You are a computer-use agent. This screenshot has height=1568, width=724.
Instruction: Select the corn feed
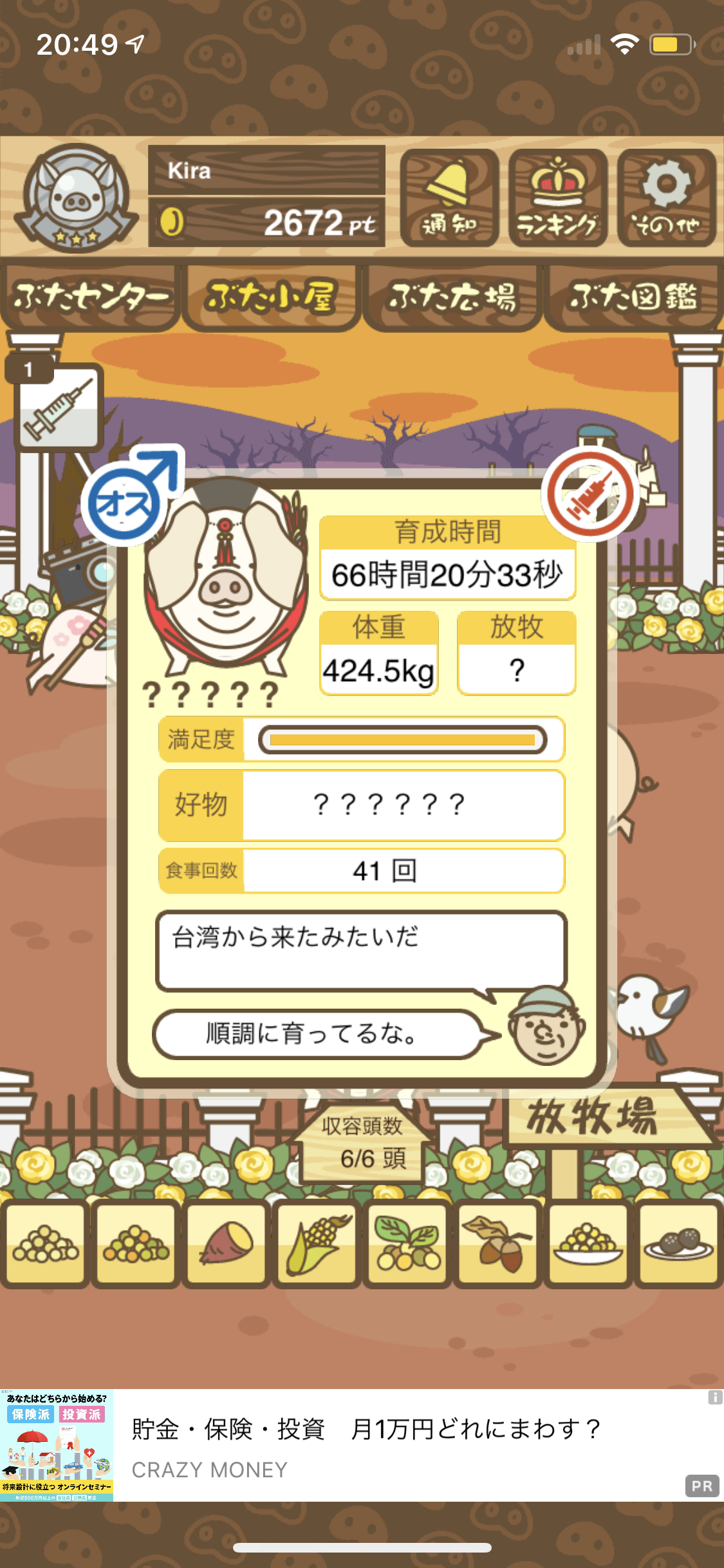click(317, 1244)
